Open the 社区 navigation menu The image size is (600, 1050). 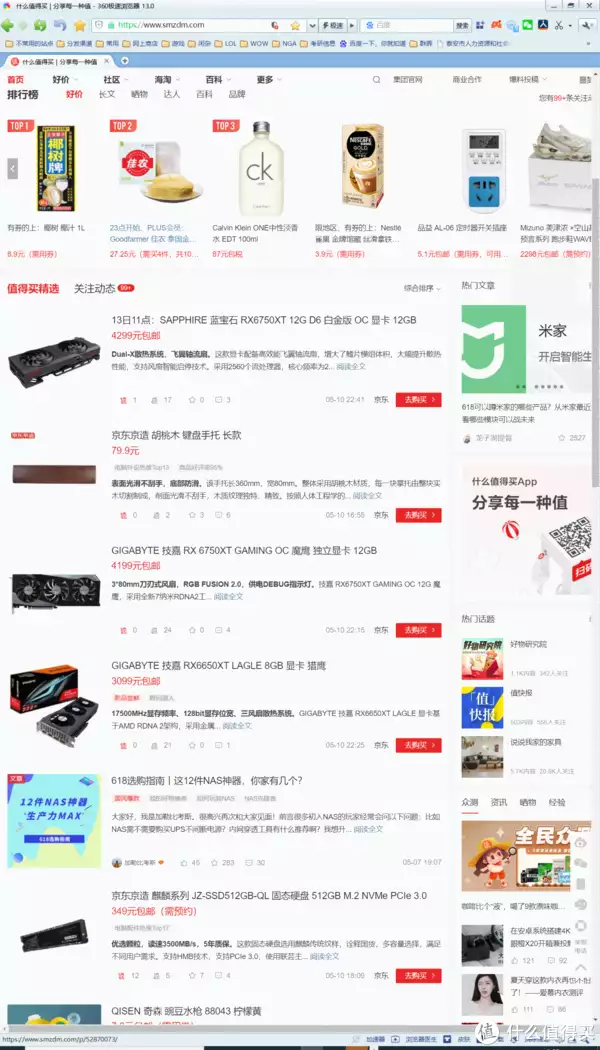tap(115, 80)
